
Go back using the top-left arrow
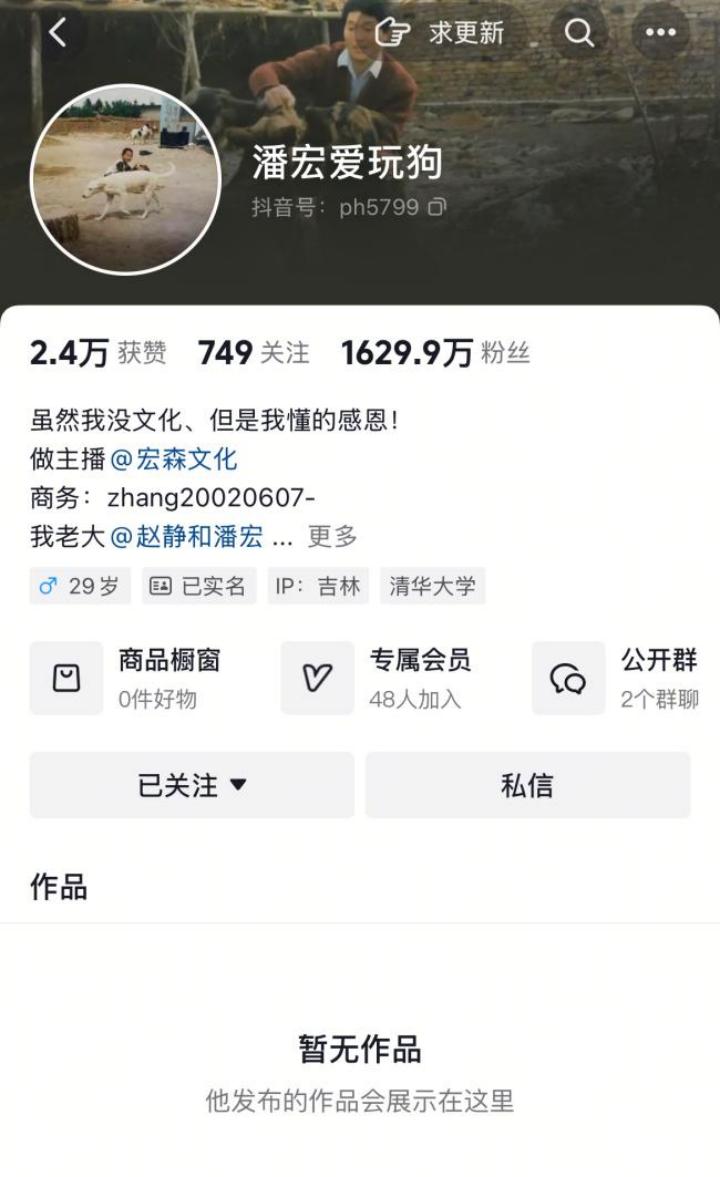click(57, 33)
